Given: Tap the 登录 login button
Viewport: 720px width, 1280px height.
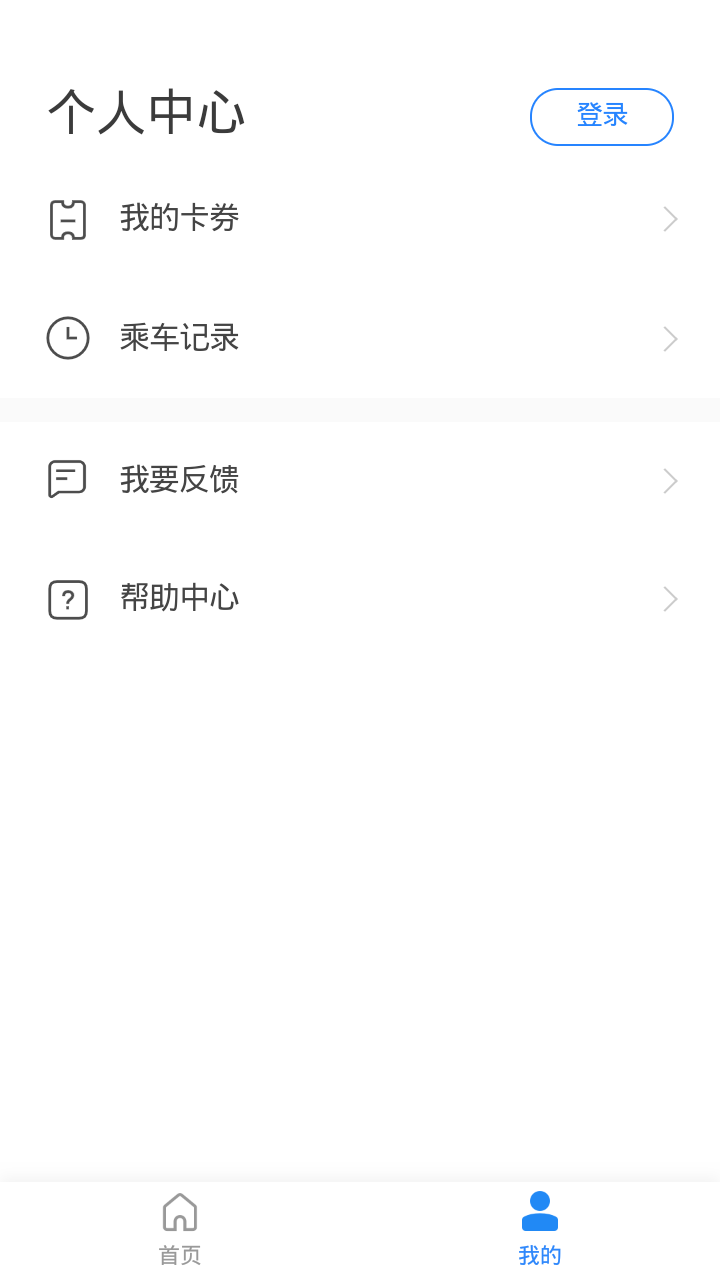Looking at the screenshot, I should (601, 117).
